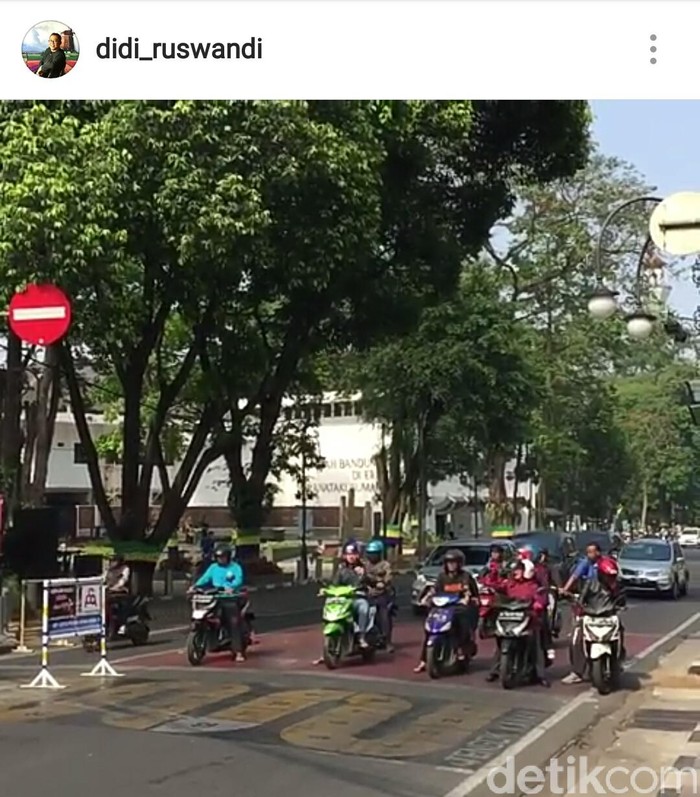The width and height of the screenshot is (700, 797).
Task: Tap the street video post by didi_ruswandi
Action: point(350,448)
